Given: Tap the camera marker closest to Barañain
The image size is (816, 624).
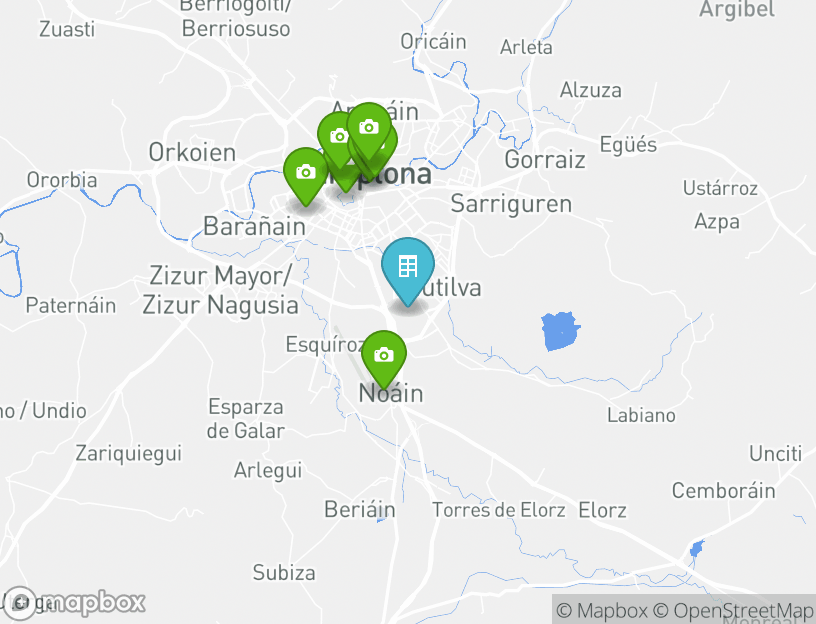Looking at the screenshot, I should (x=305, y=173).
